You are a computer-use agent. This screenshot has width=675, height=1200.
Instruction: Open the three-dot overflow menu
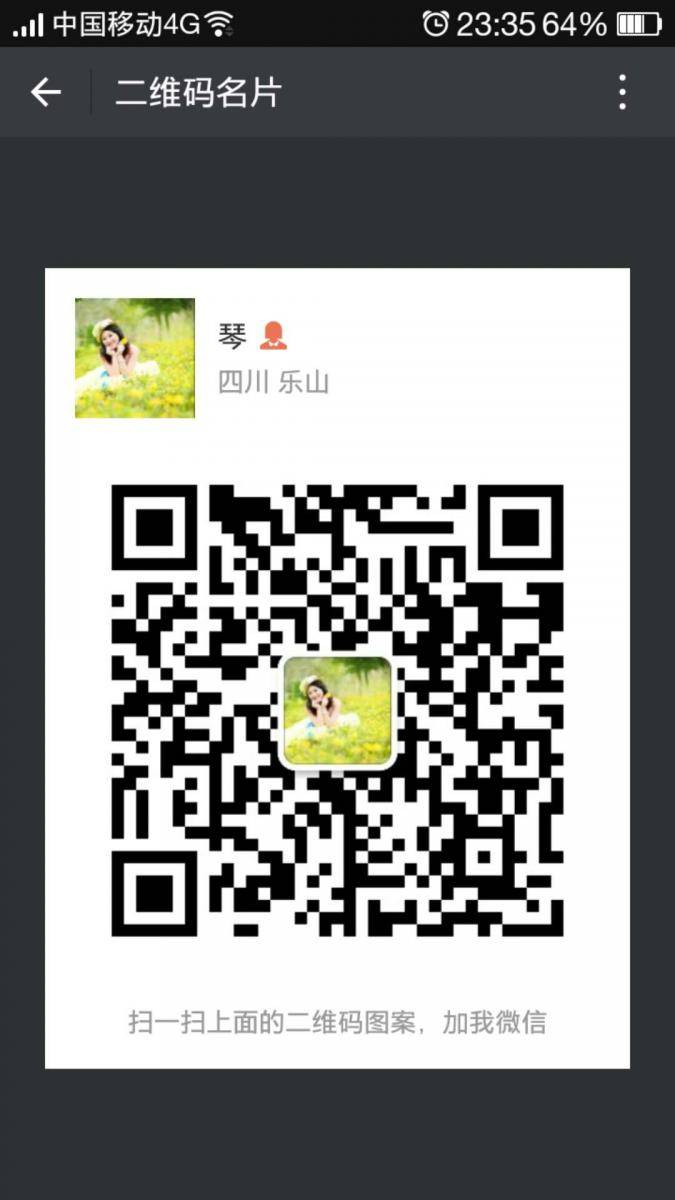pyautogui.click(x=622, y=92)
